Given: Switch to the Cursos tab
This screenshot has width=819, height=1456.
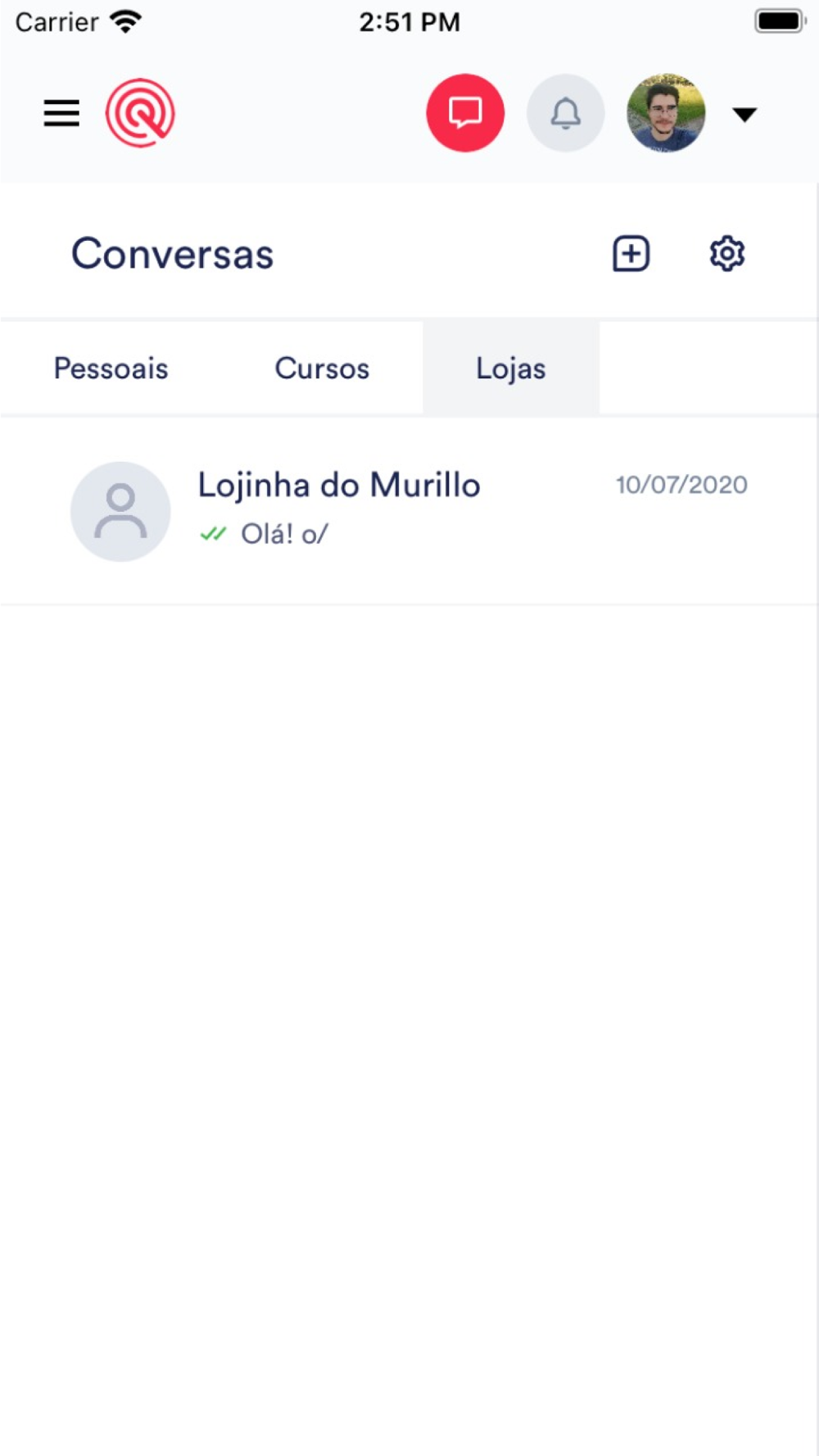Looking at the screenshot, I should 322,369.
